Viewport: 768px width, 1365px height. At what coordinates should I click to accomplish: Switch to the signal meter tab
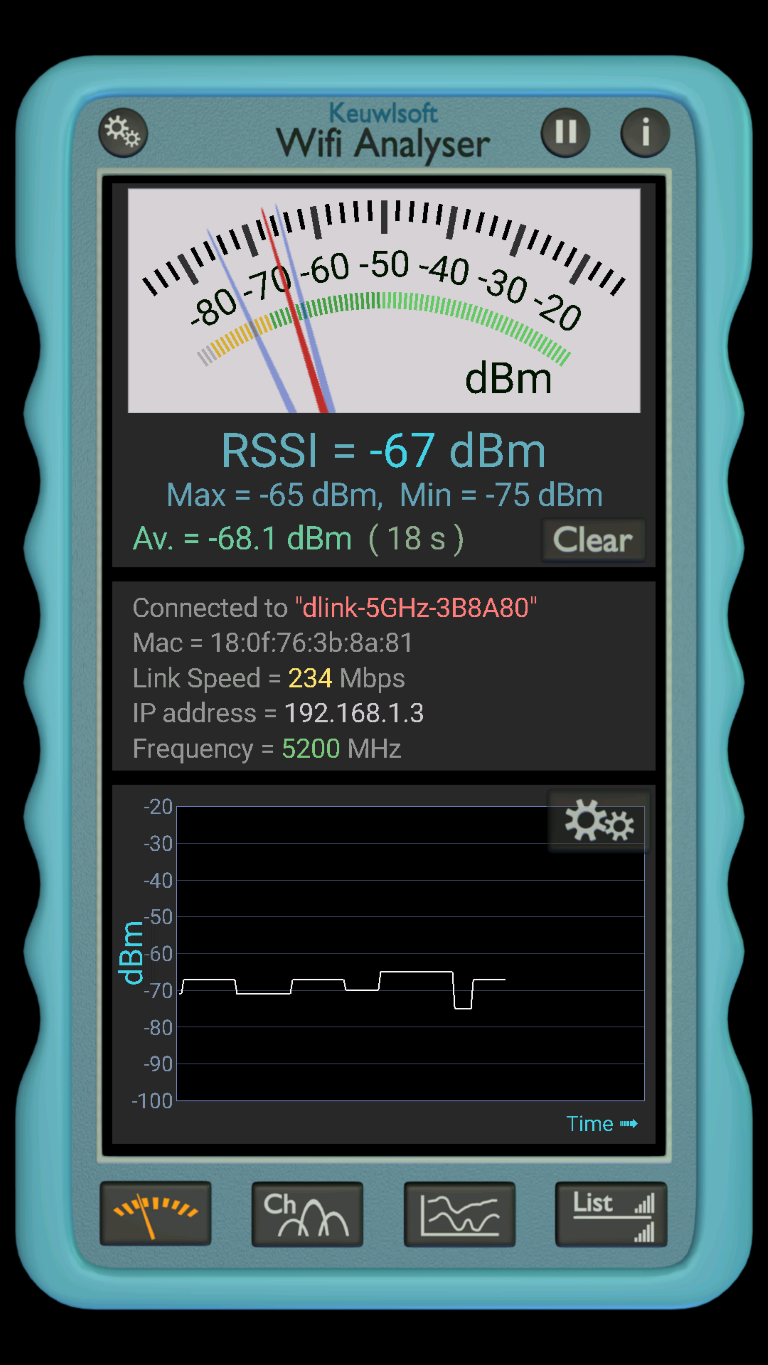156,1213
